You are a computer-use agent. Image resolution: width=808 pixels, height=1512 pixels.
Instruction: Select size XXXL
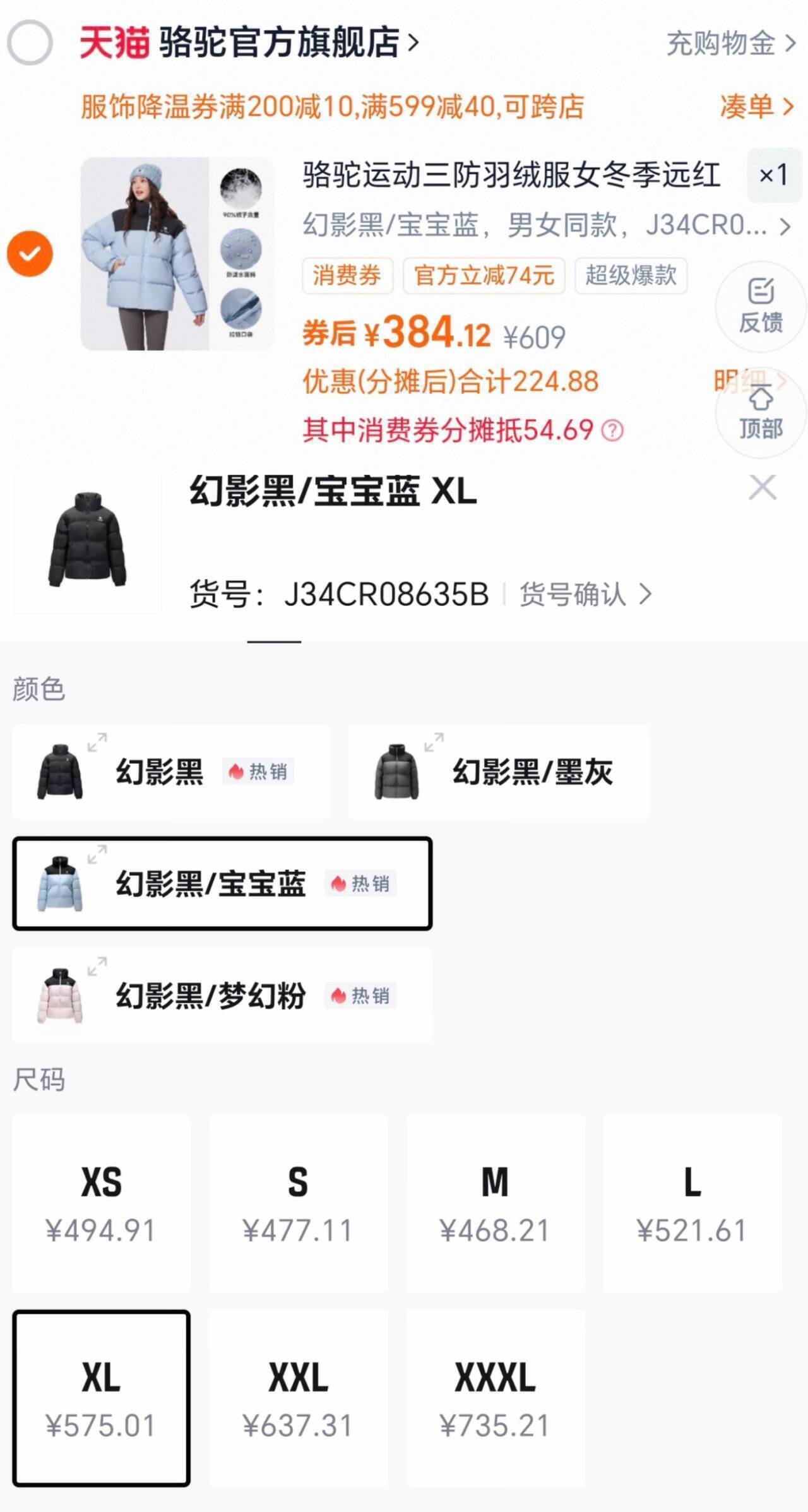click(x=495, y=1398)
